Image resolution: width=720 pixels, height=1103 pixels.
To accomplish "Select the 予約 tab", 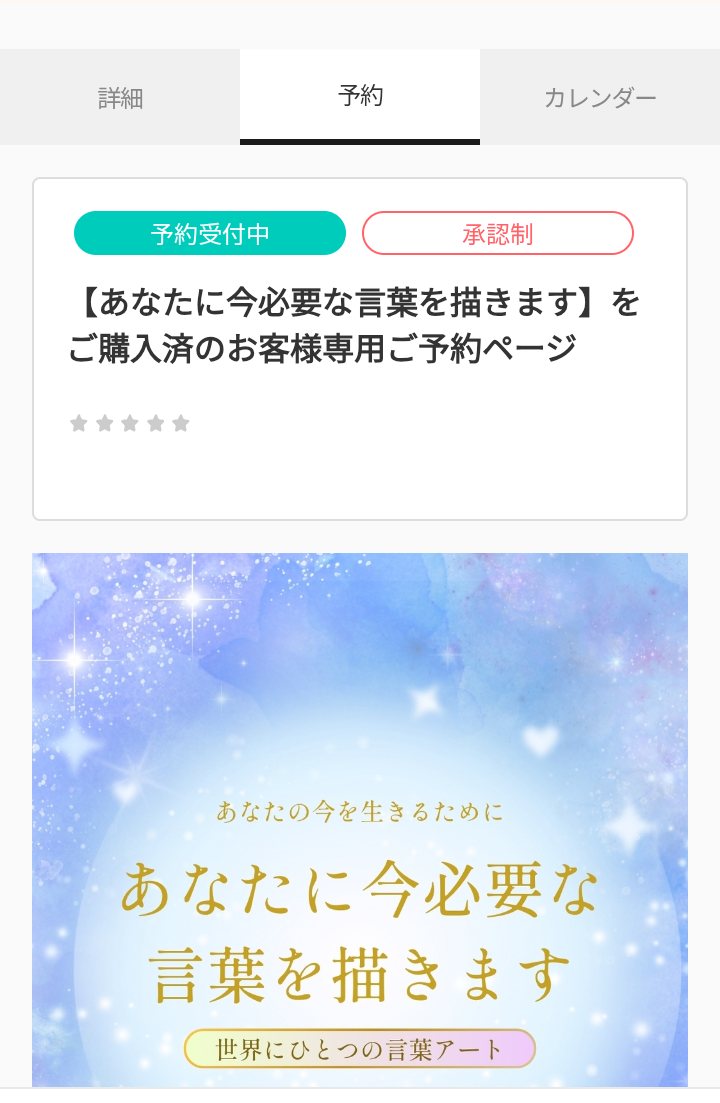I will [360, 97].
